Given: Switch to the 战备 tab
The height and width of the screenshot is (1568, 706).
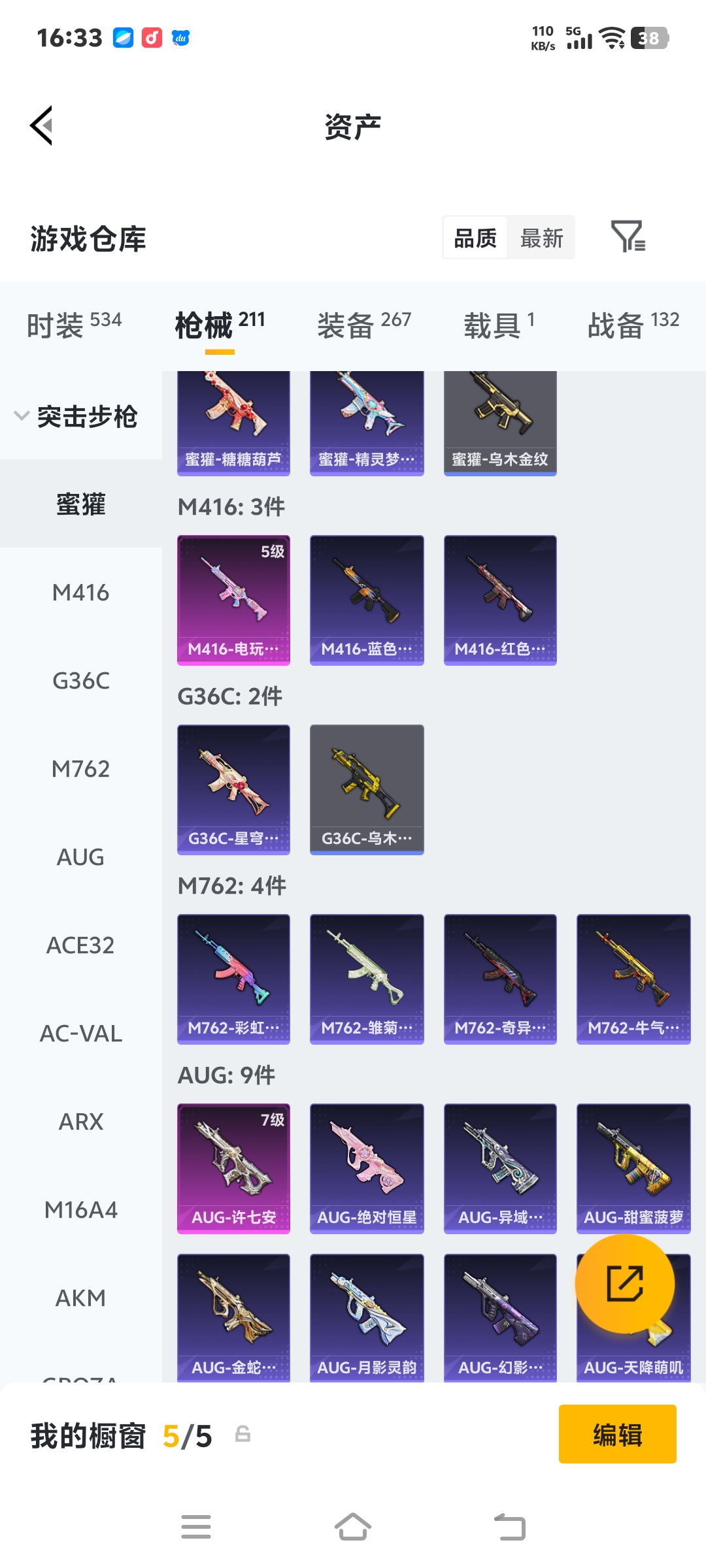Looking at the screenshot, I should pos(633,325).
